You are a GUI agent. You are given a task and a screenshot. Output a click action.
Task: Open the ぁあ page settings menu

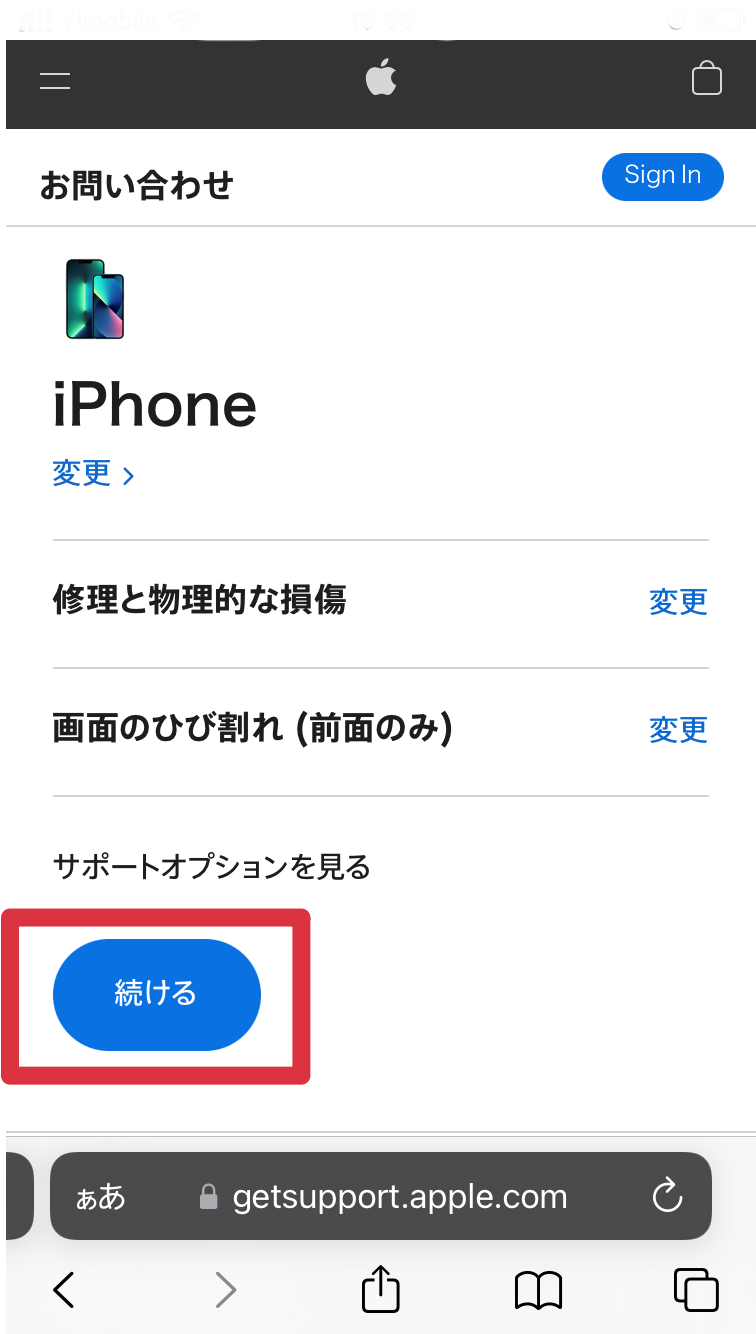point(101,1197)
